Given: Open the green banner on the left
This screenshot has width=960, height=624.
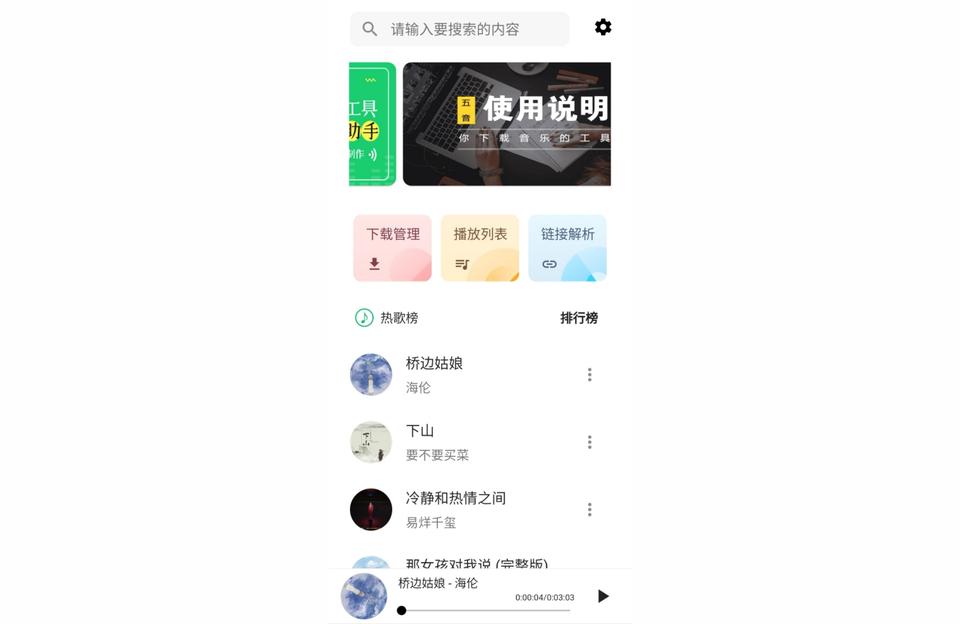Looking at the screenshot, I should (372, 124).
